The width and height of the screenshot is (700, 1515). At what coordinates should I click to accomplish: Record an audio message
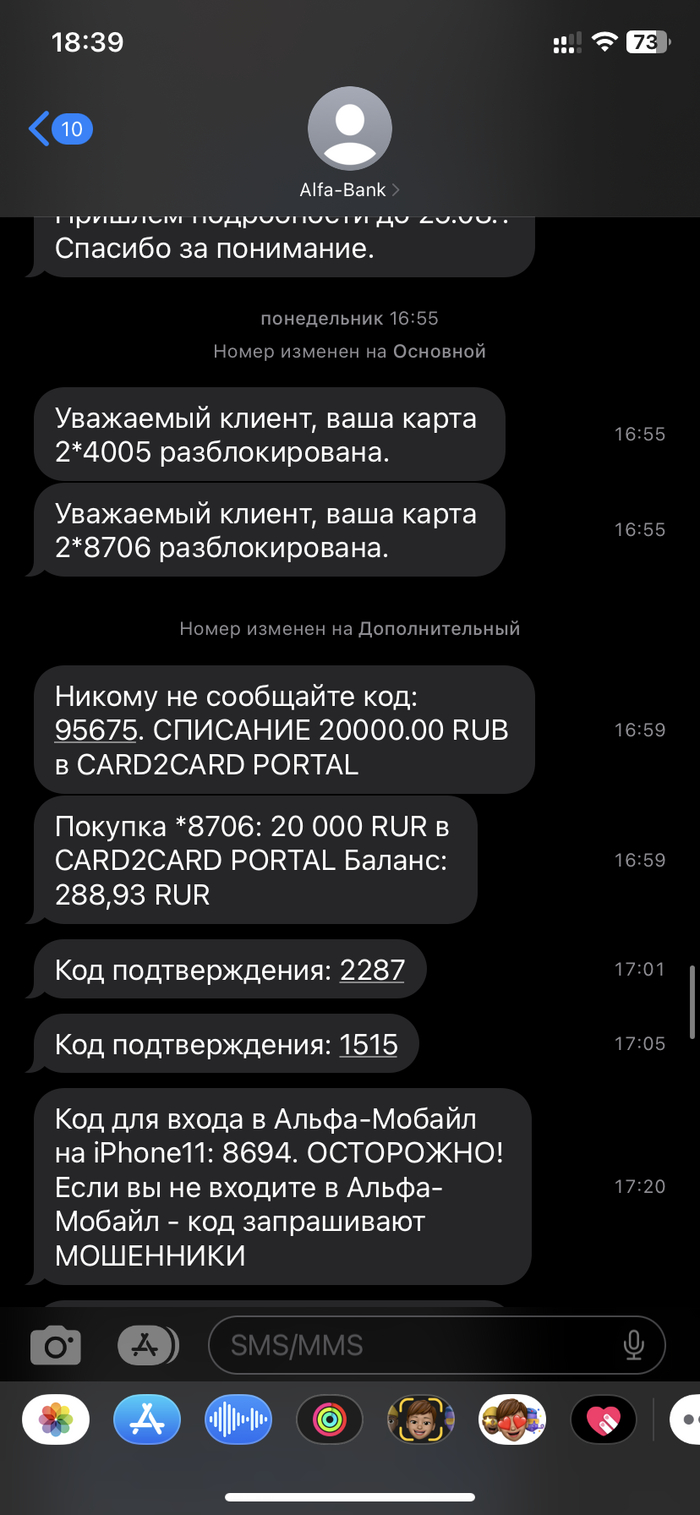coord(238,1419)
